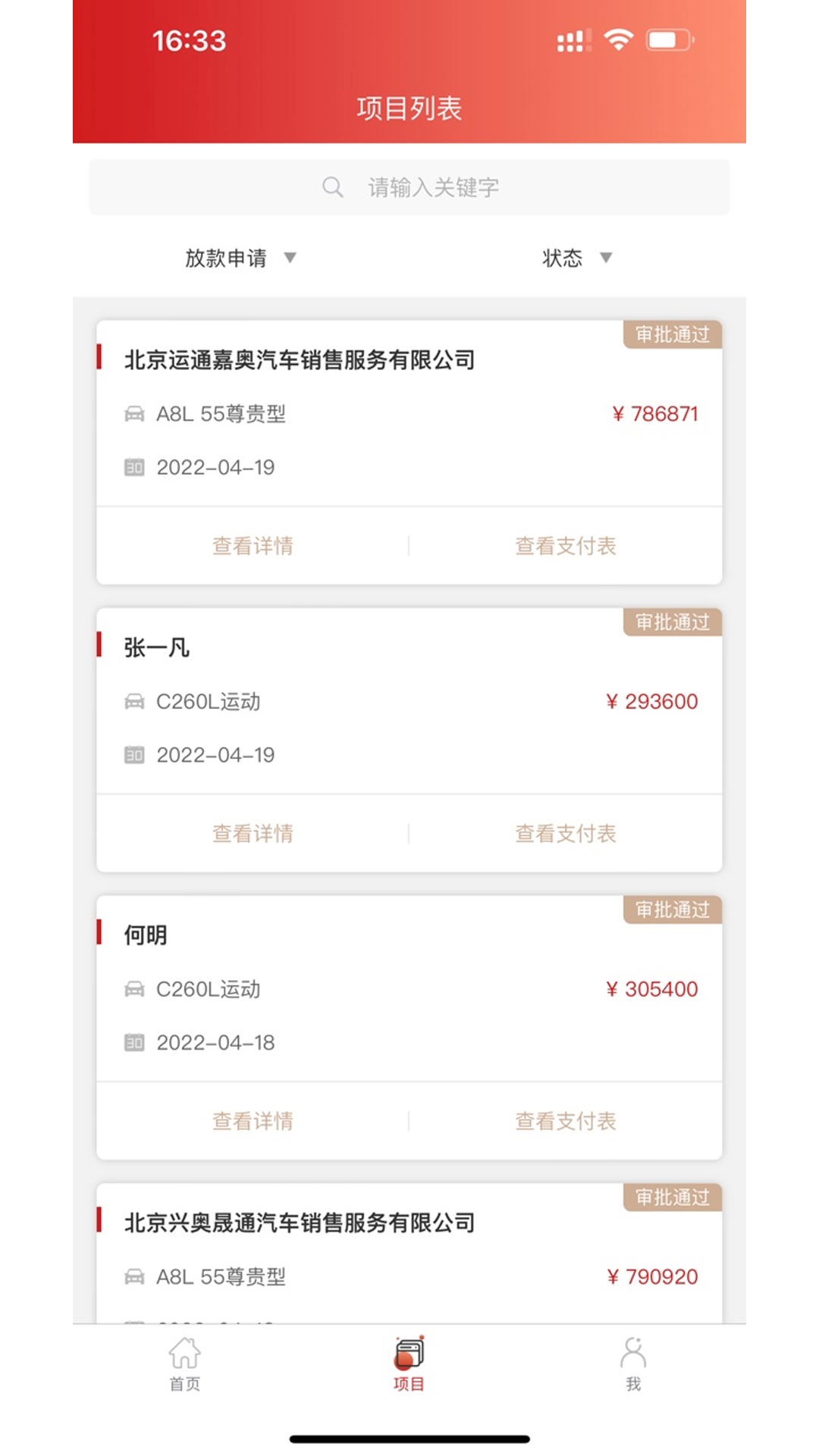Open 查看详情 for 北京运通嘉奥 project

253,545
